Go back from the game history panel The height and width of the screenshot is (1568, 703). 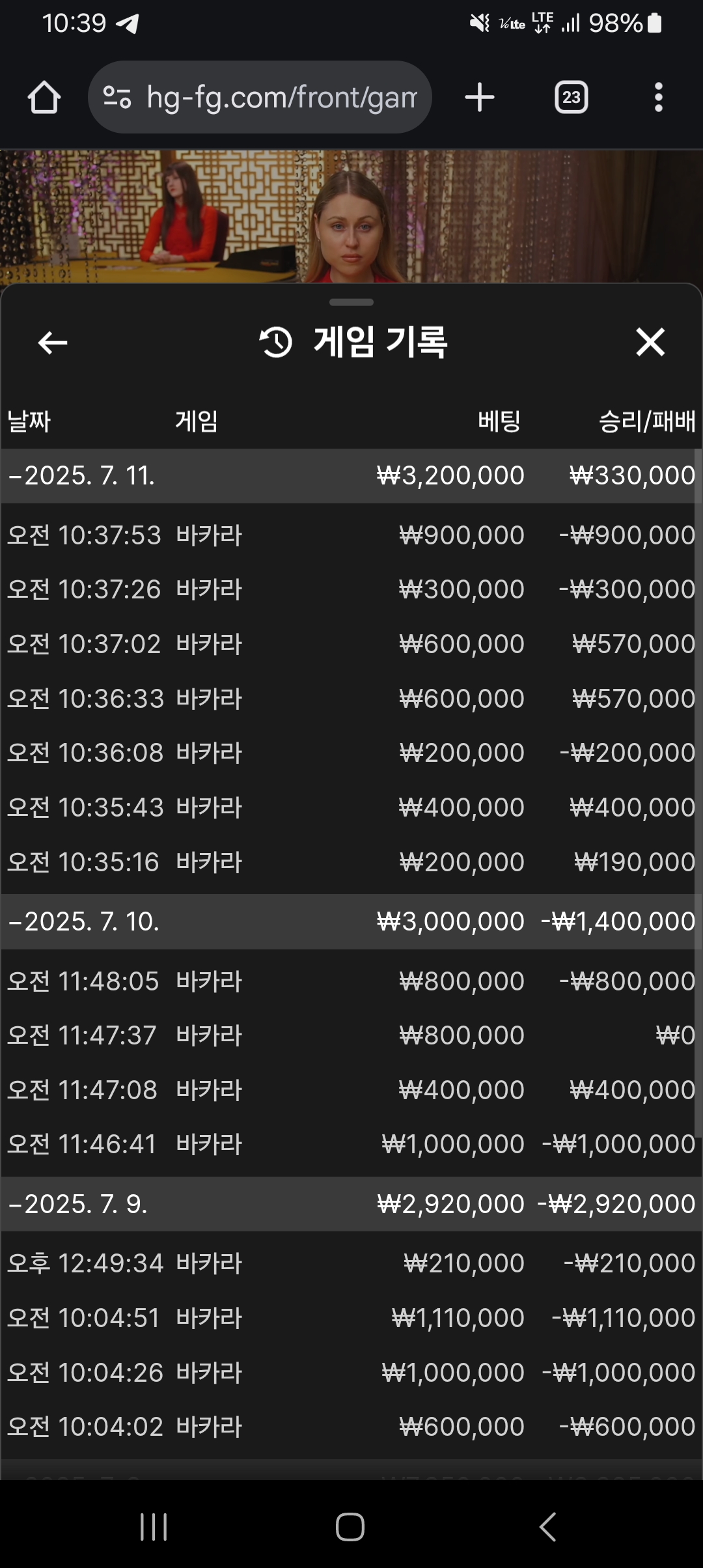click(53, 343)
